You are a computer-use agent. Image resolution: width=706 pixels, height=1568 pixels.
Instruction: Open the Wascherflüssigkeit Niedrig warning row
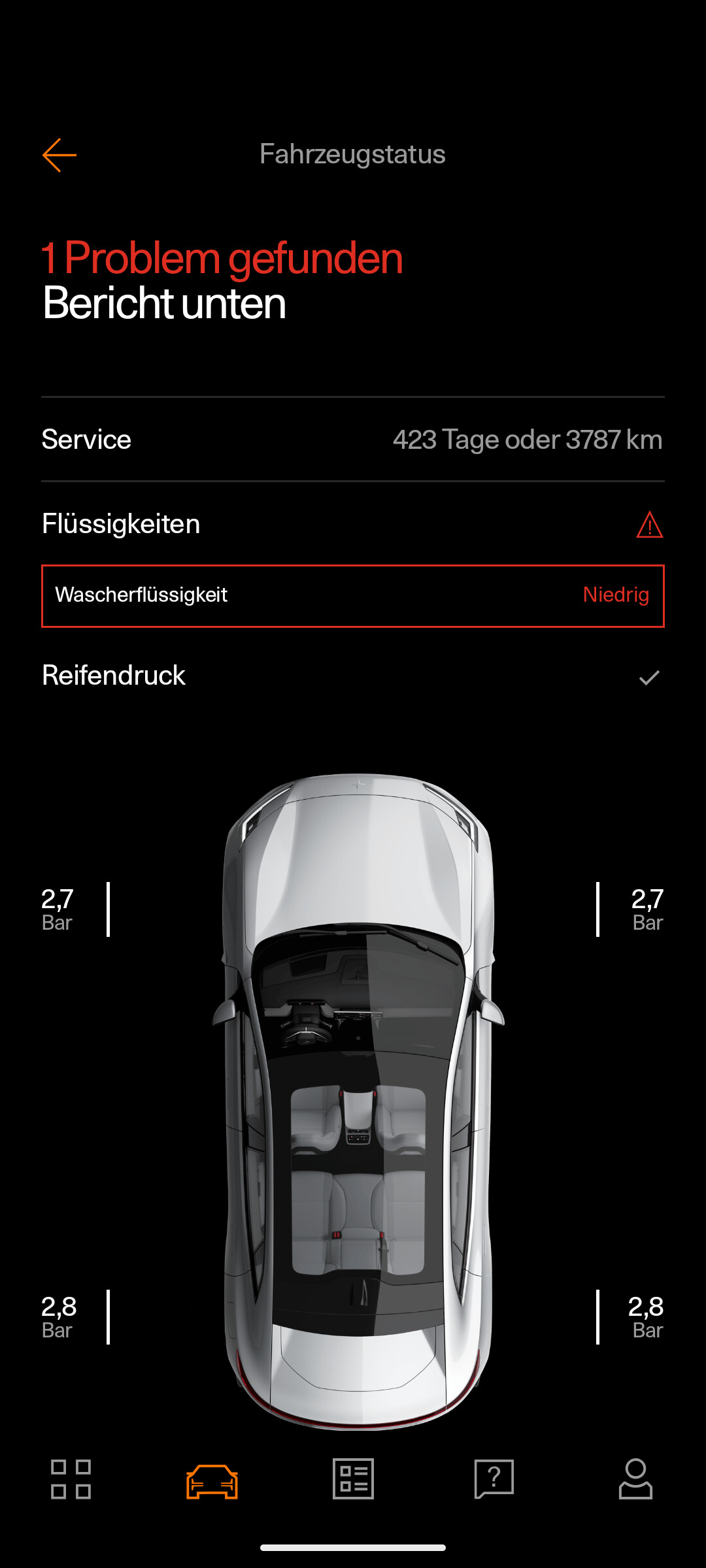(353, 596)
